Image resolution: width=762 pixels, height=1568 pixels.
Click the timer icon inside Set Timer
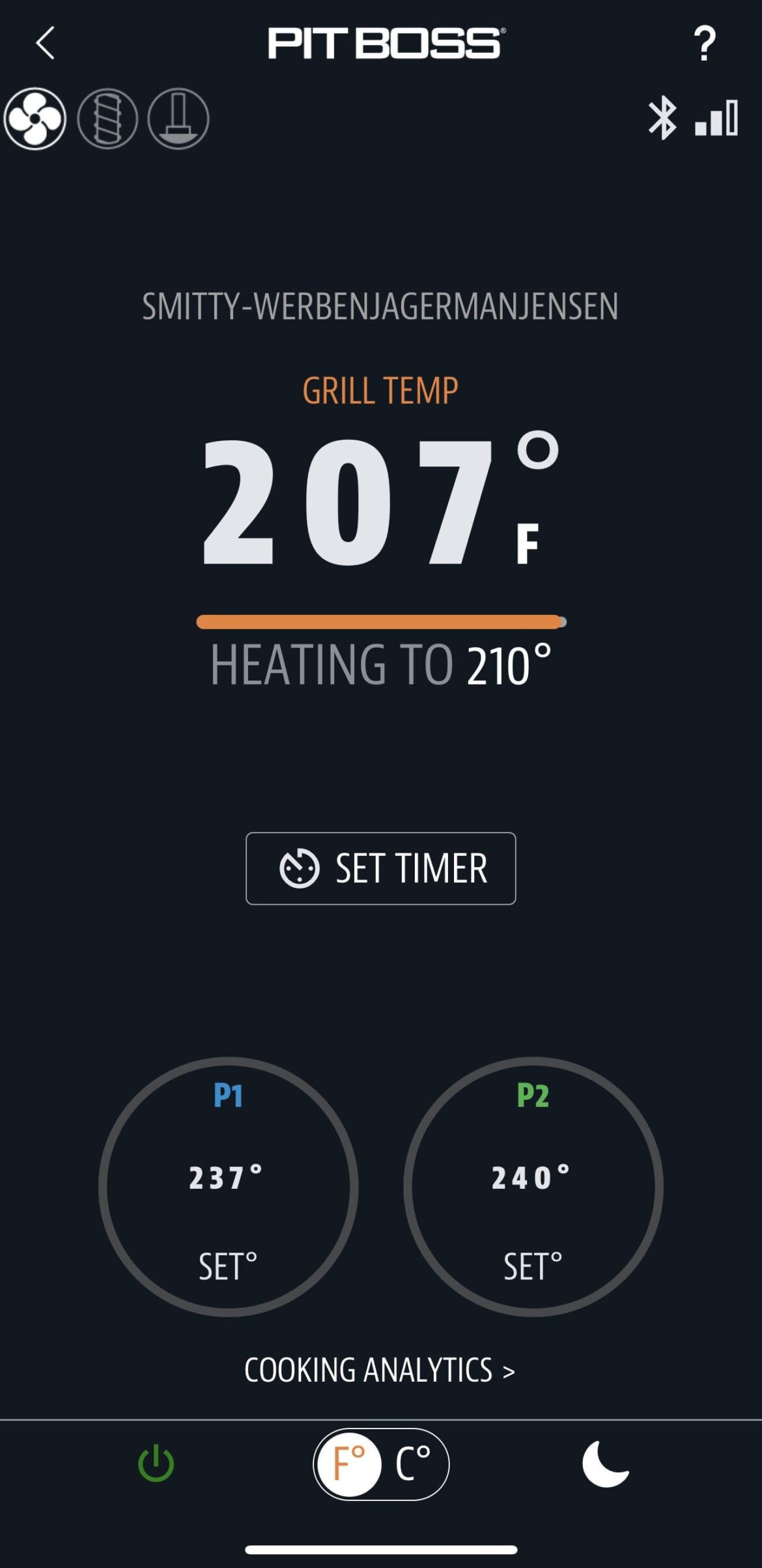click(x=299, y=868)
